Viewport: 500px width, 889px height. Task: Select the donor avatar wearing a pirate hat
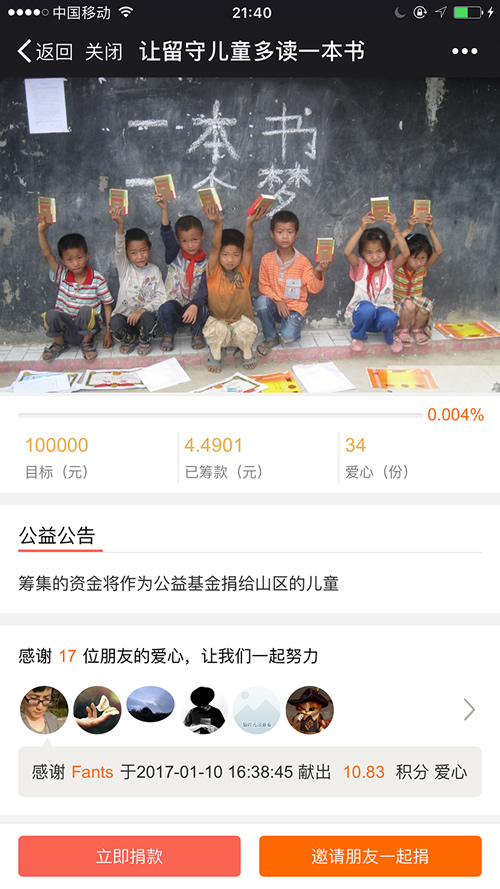tap(310, 710)
